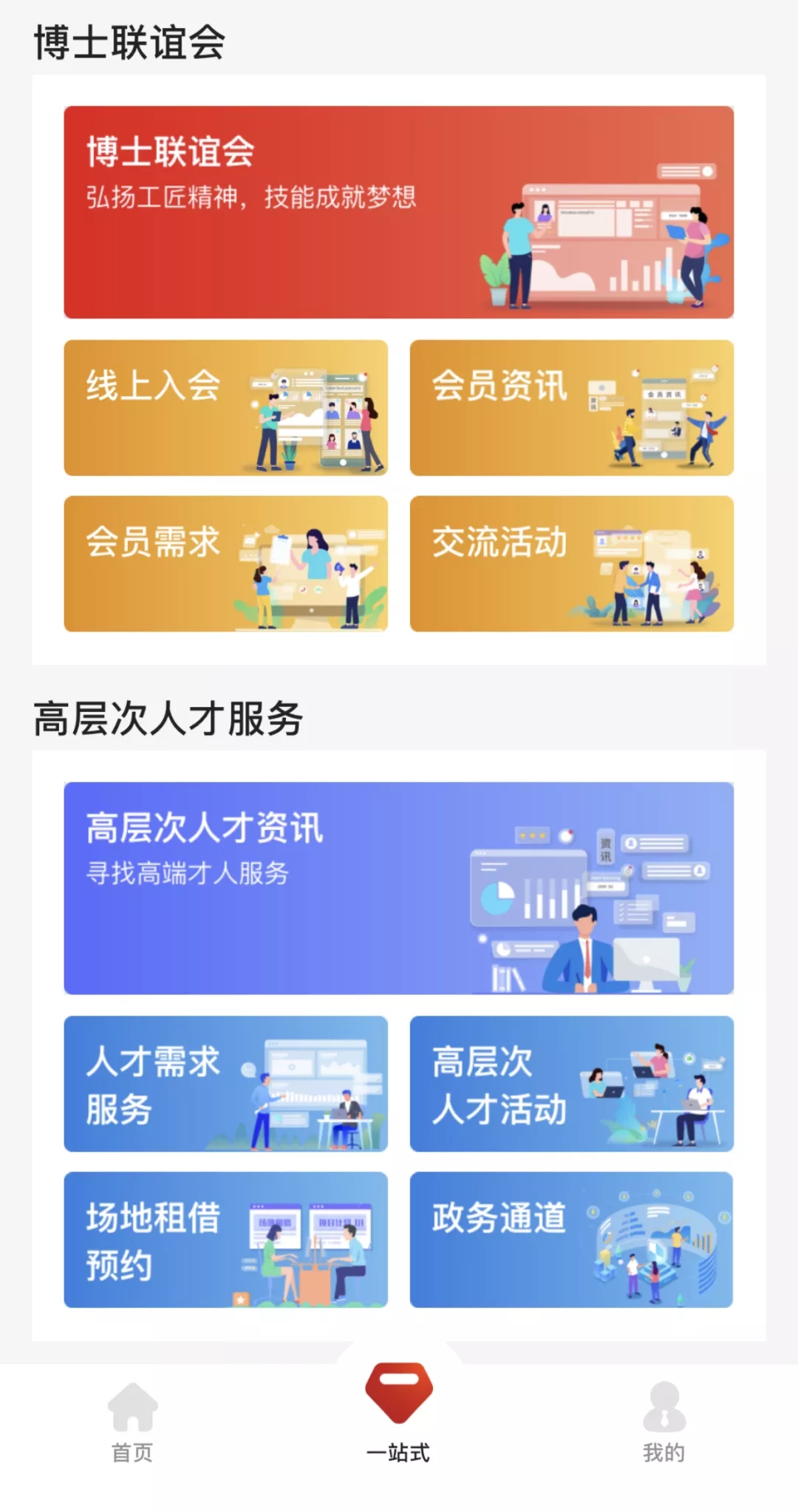Screen dimensions: 798x1512
Task: Open the 高层次人才资讯 banner
Action: pyautogui.click(x=398, y=888)
